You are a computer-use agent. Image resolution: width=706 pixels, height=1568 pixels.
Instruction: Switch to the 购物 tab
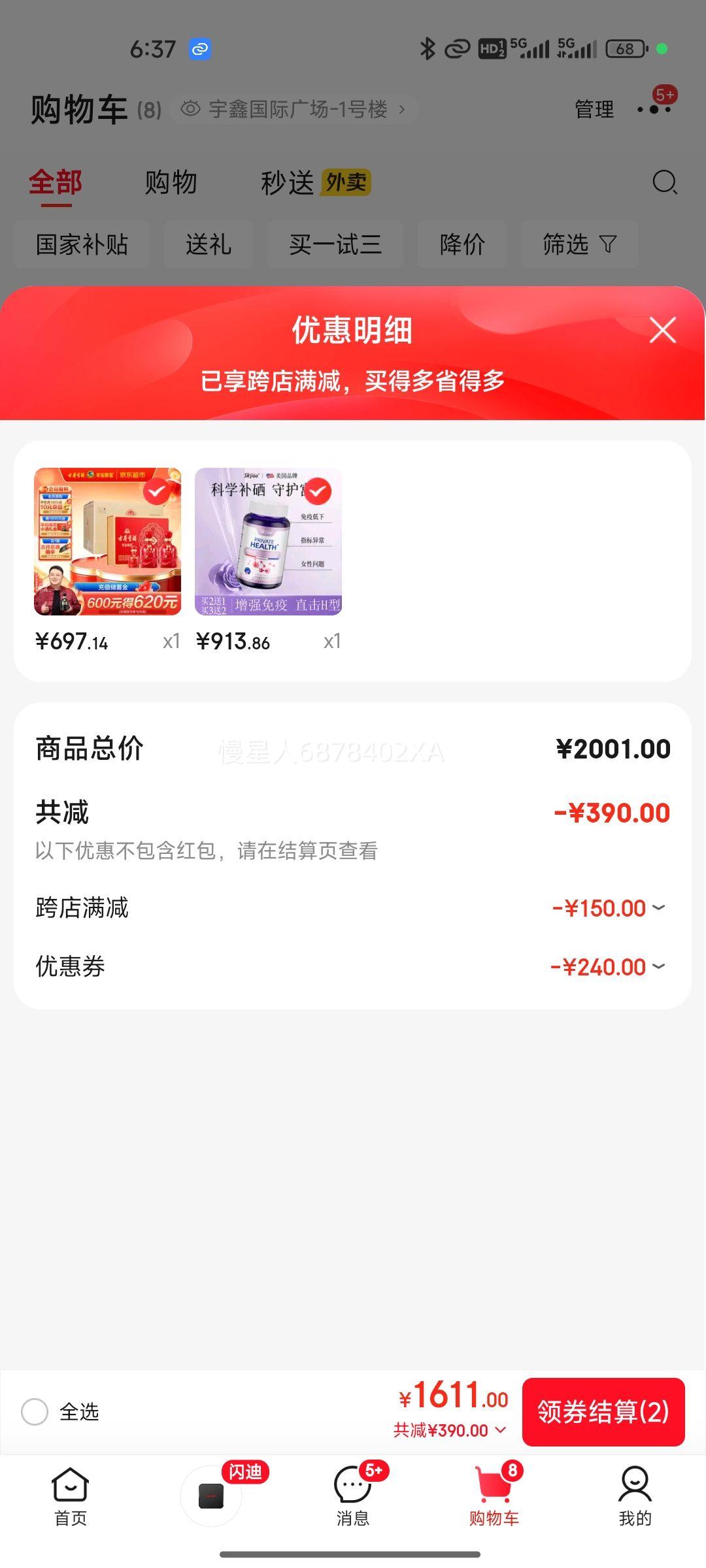tap(172, 183)
